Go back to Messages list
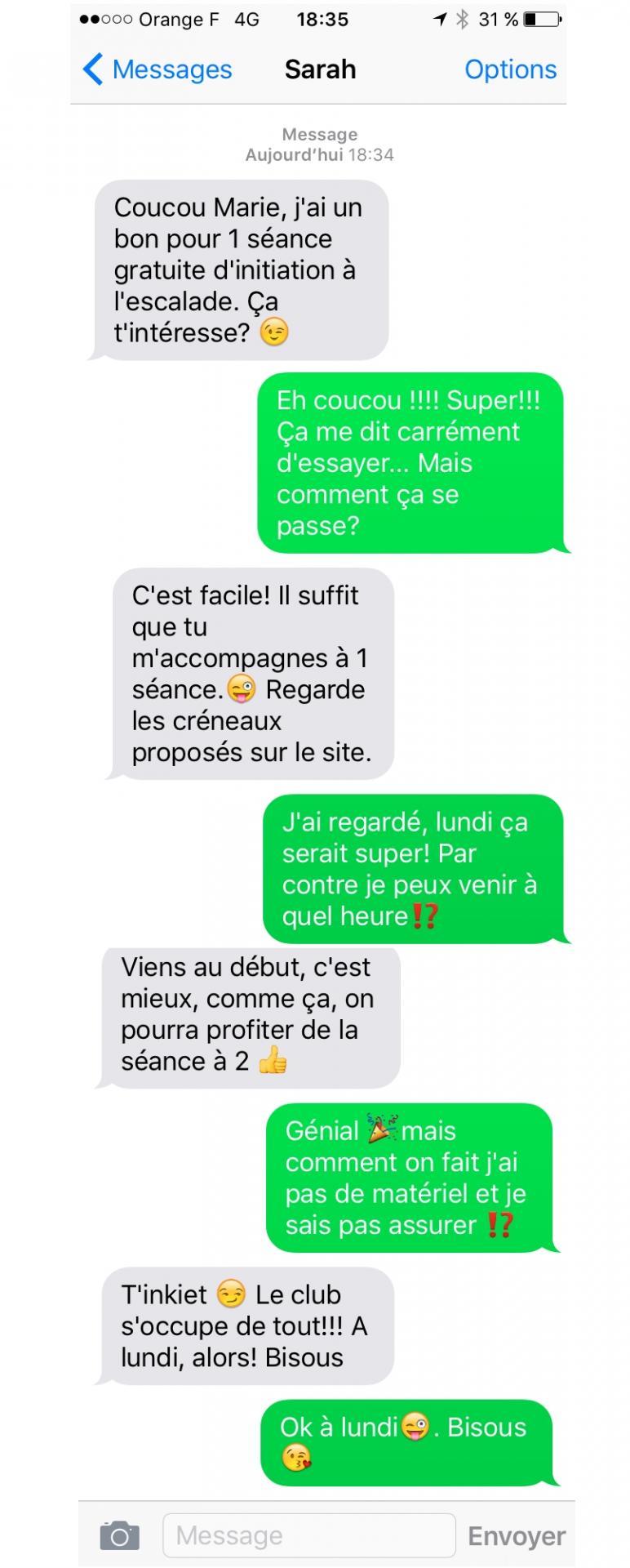The image size is (630, 1568). [157, 70]
